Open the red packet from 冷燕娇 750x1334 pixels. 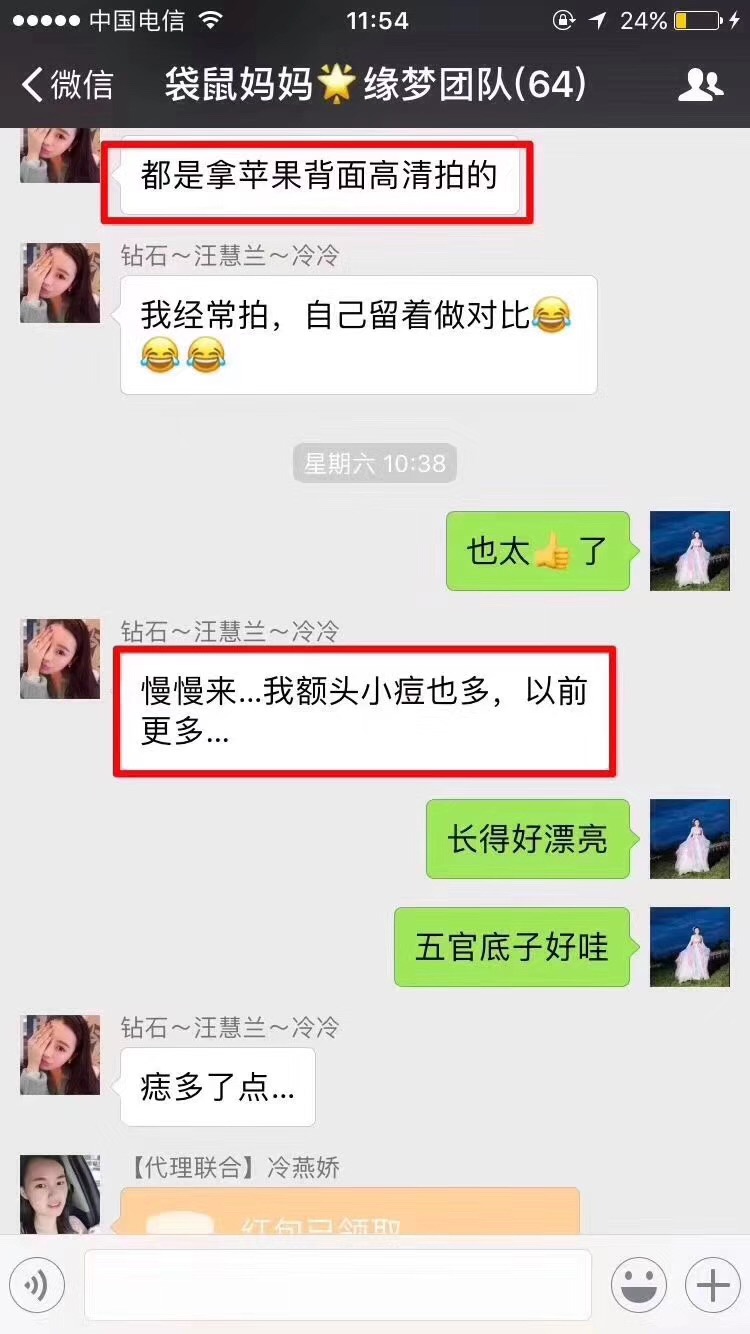(350, 1212)
